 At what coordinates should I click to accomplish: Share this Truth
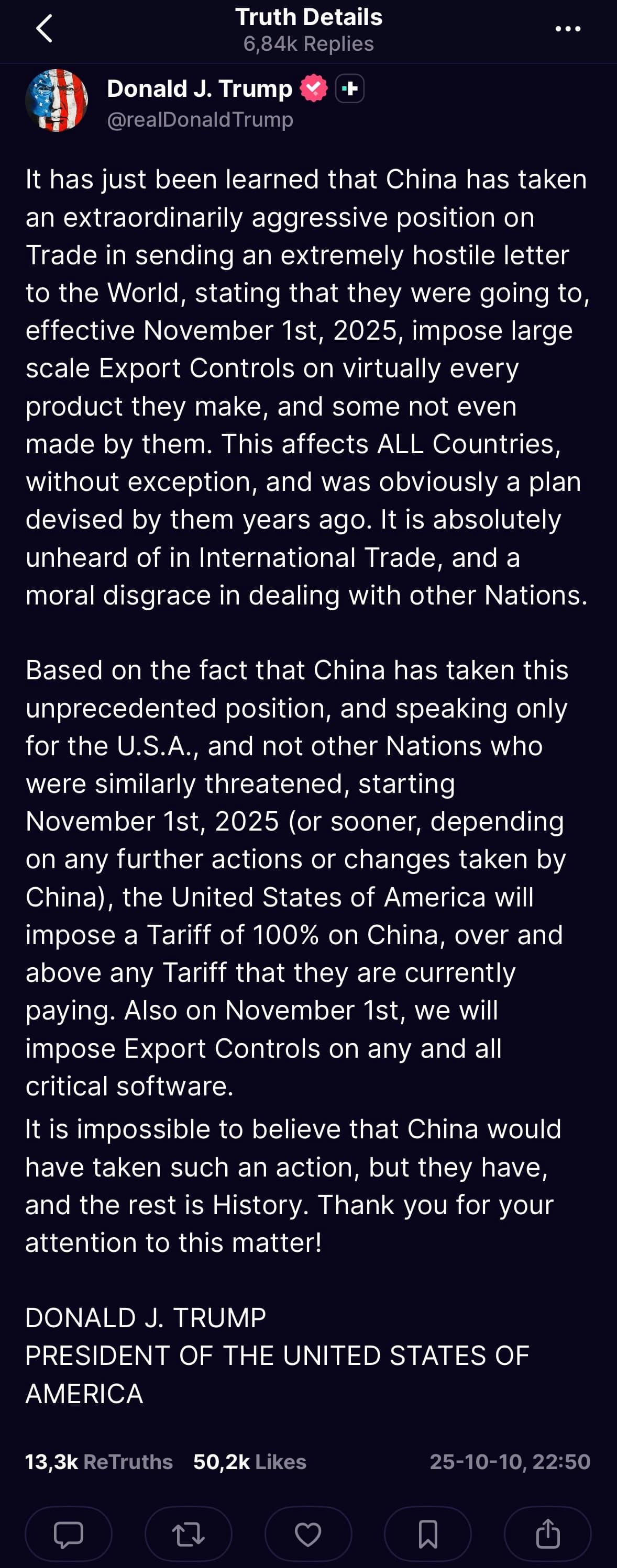click(x=547, y=1534)
